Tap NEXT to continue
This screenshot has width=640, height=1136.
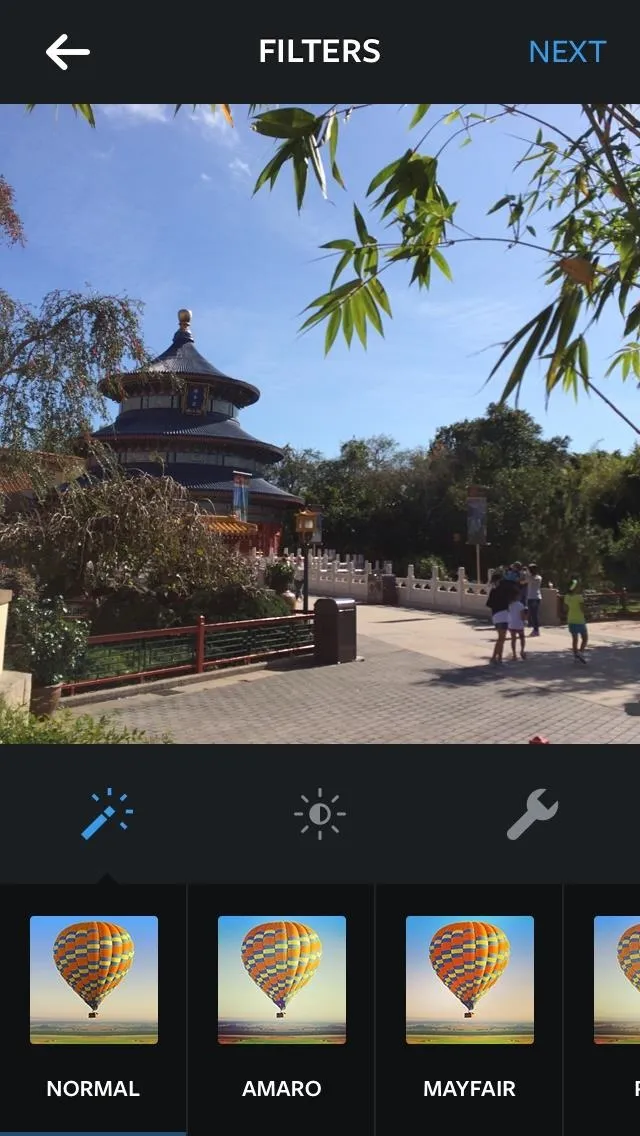(568, 51)
